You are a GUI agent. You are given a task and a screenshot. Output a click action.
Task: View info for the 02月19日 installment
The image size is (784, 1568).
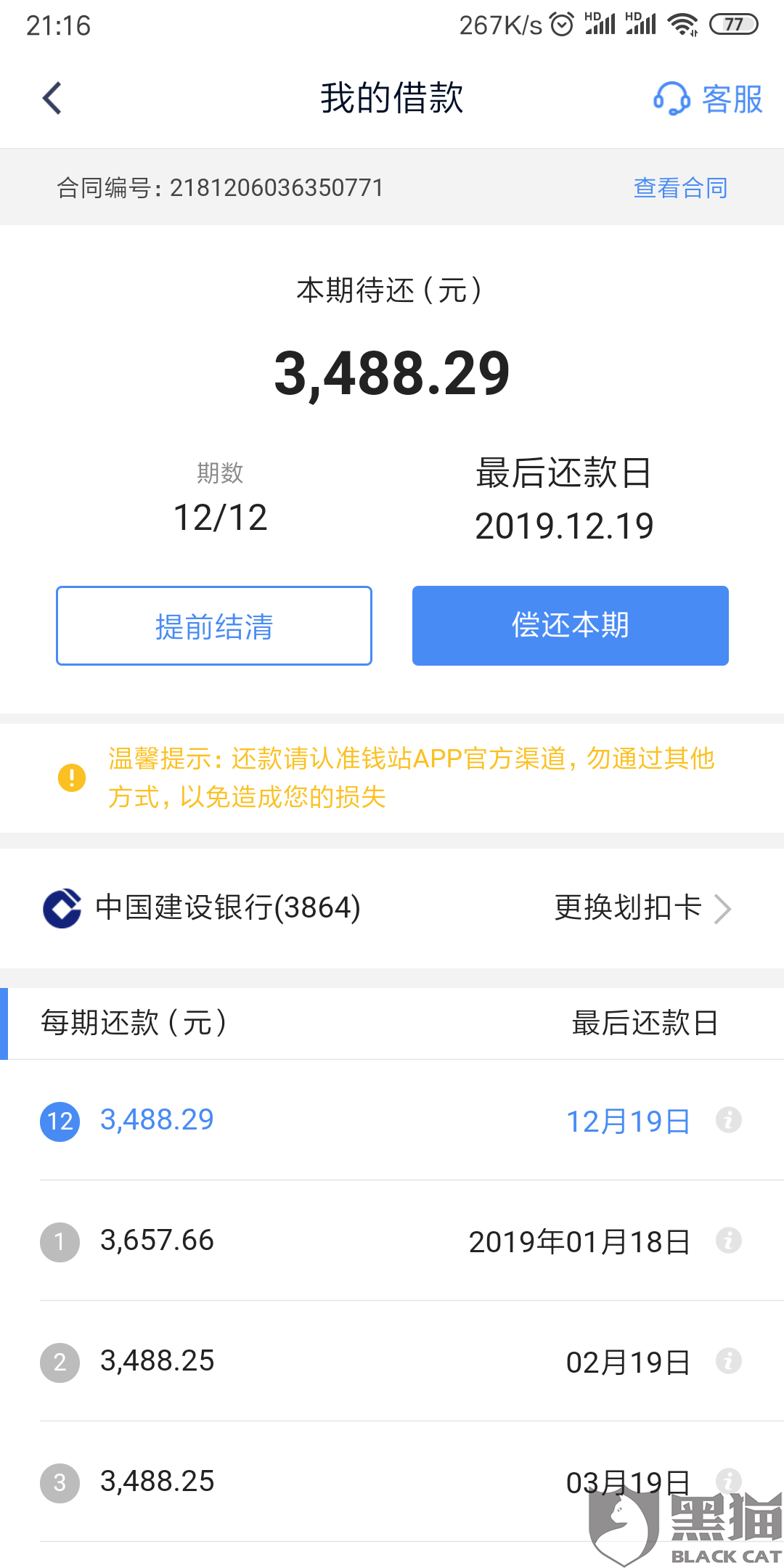point(729,1361)
